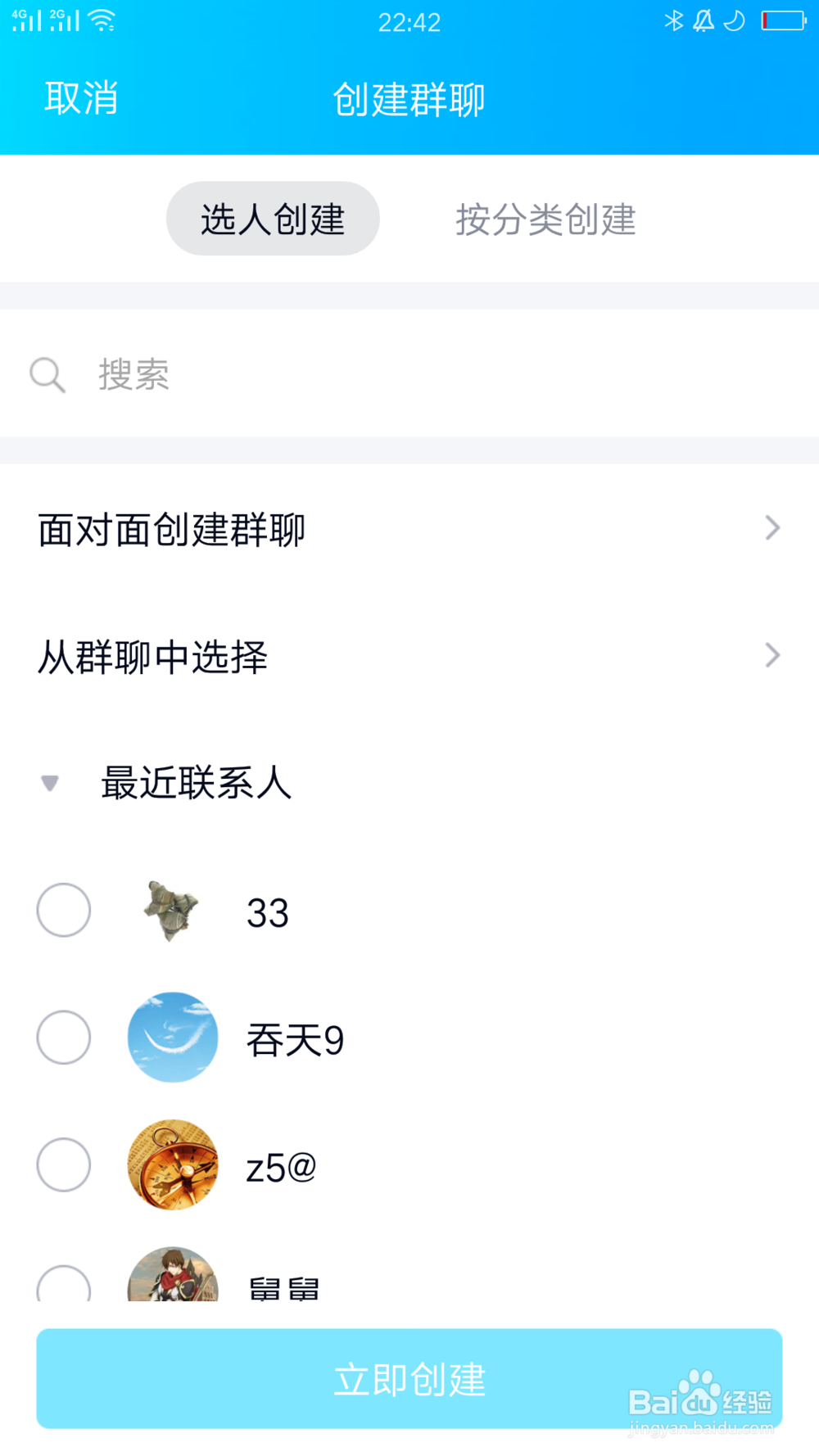Click the search magnifier icon
Image resolution: width=819 pixels, height=1456 pixels.
pyautogui.click(x=47, y=375)
